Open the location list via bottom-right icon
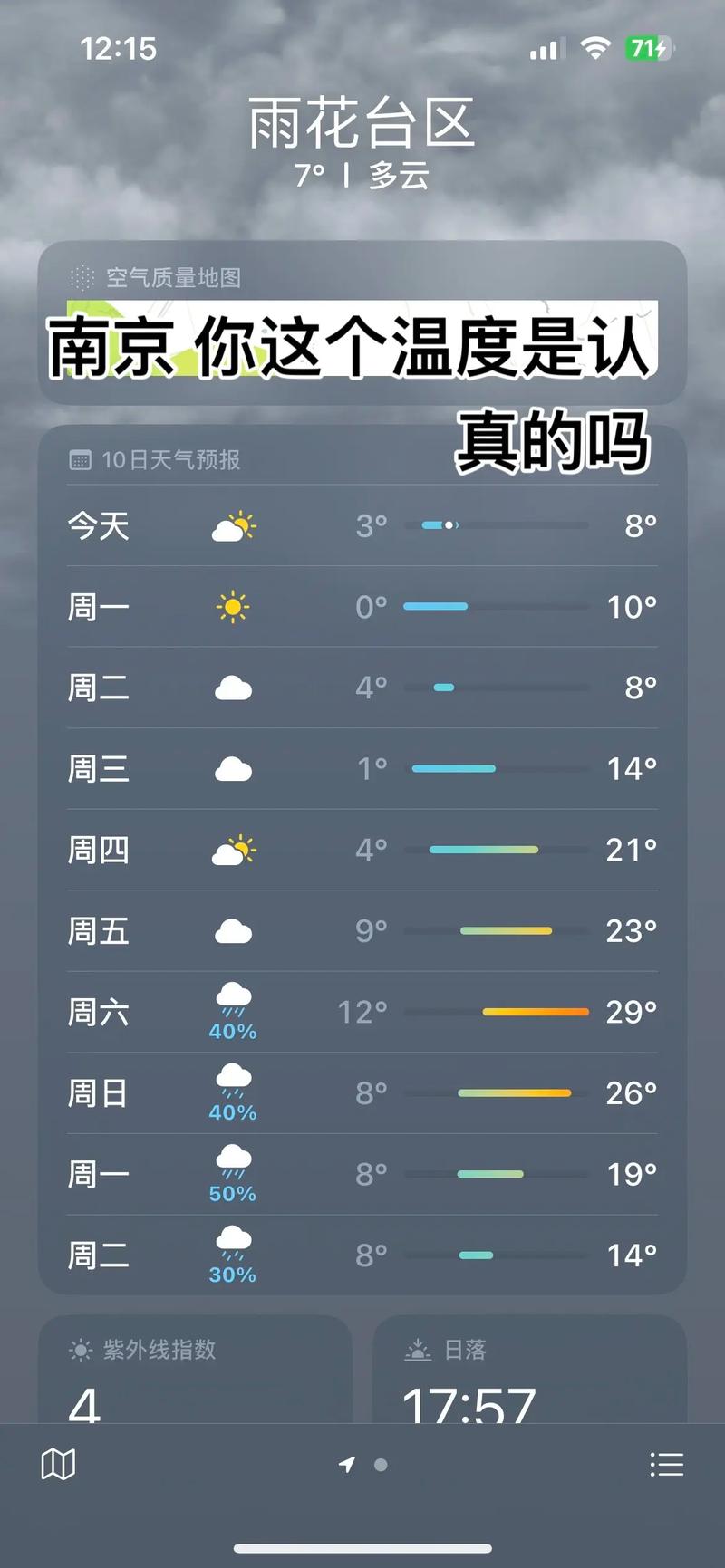725x1568 pixels. 667,1464
